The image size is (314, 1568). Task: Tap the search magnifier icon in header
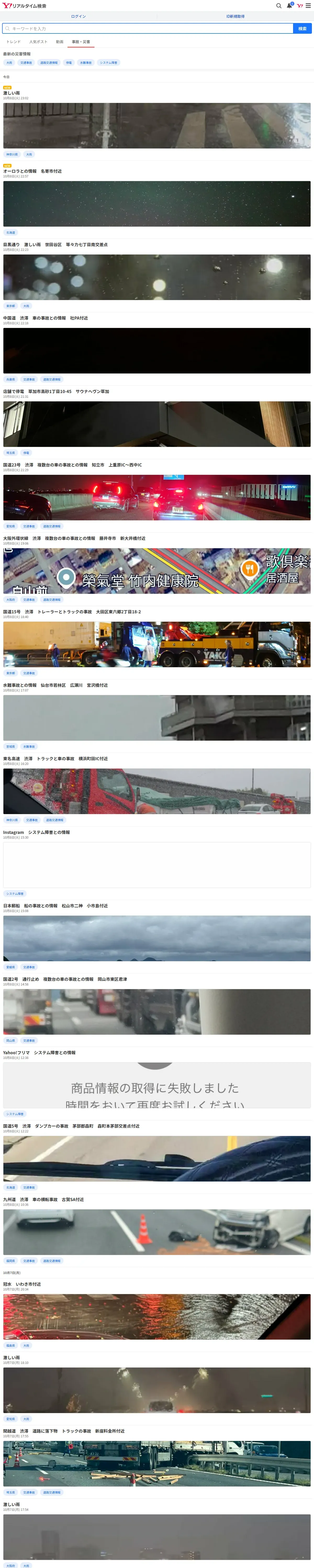coord(279,5)
